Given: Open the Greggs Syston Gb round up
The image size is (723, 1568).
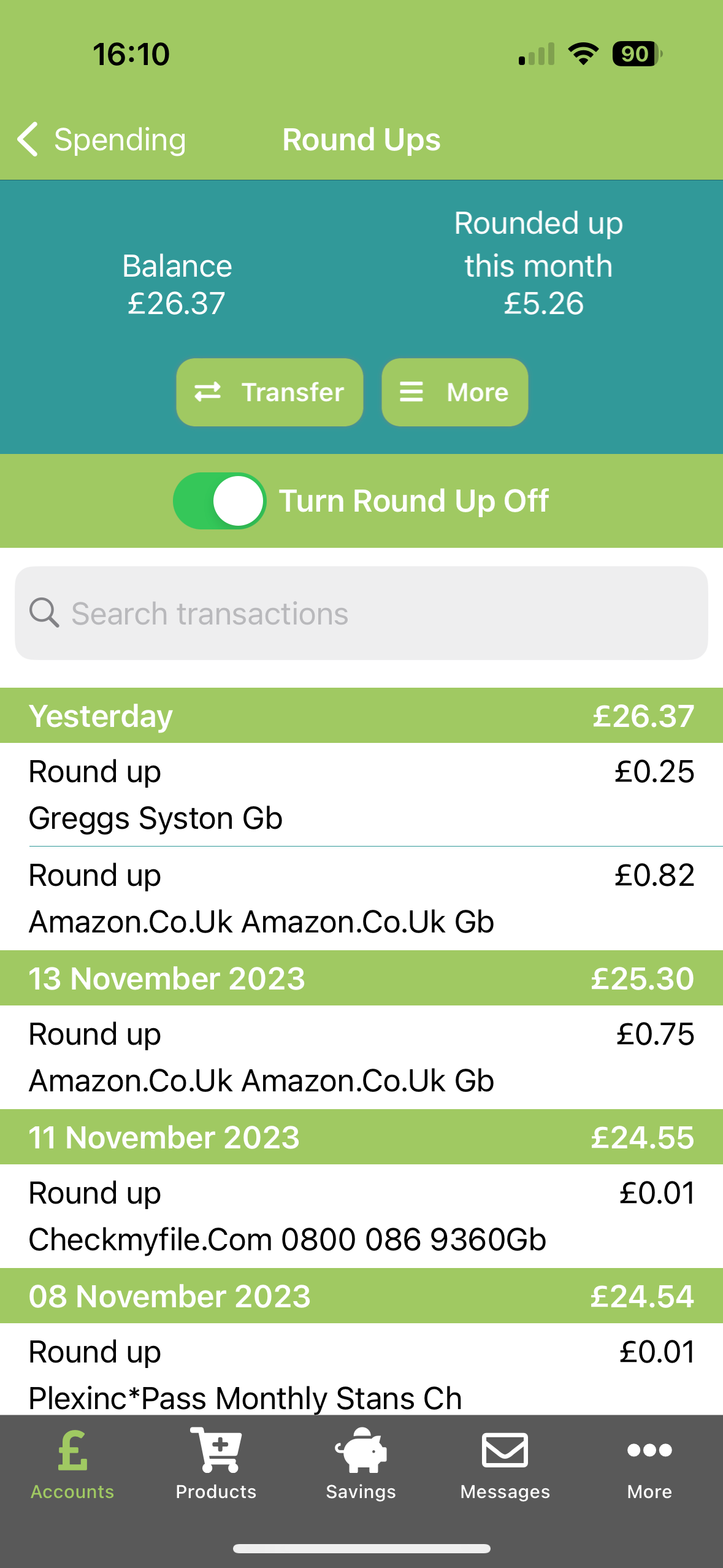Looking at the screenshot, I should [x=361, y=794].
